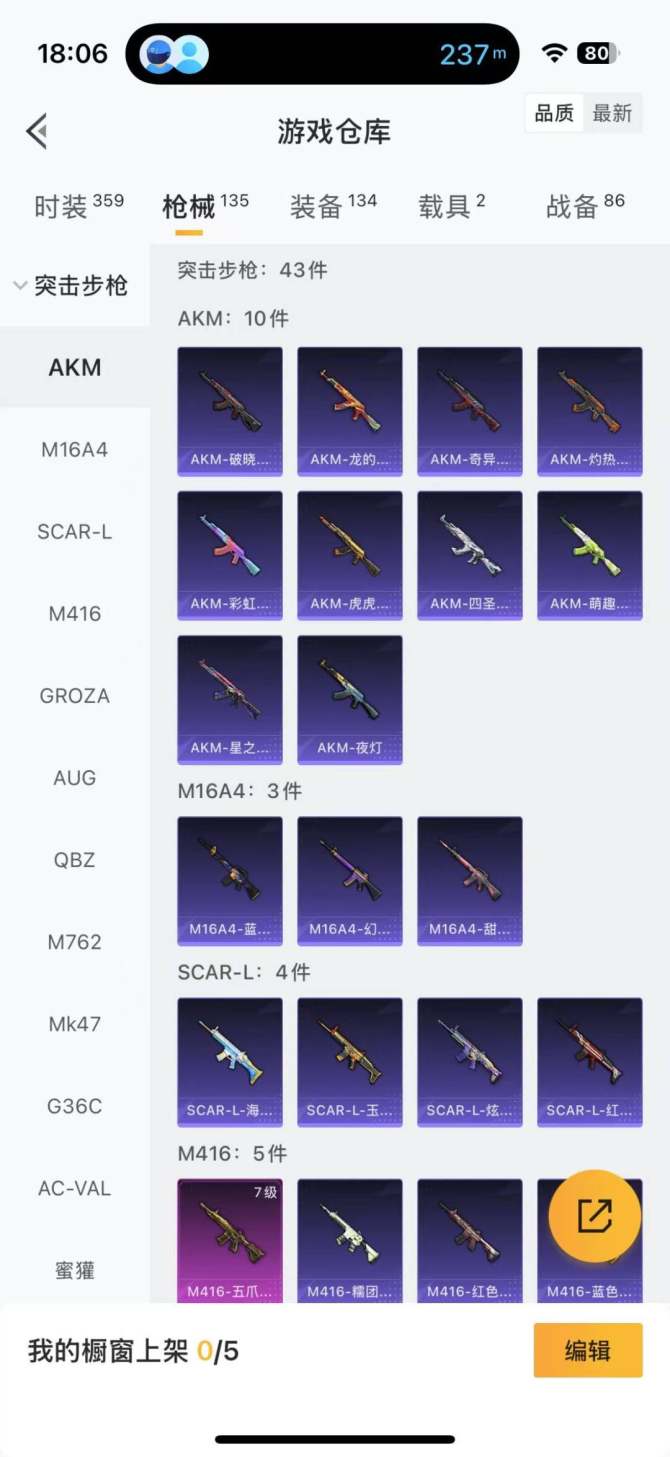View the AKM-彩虹 skin
The image size is (670, 1457).
point(230,554)
